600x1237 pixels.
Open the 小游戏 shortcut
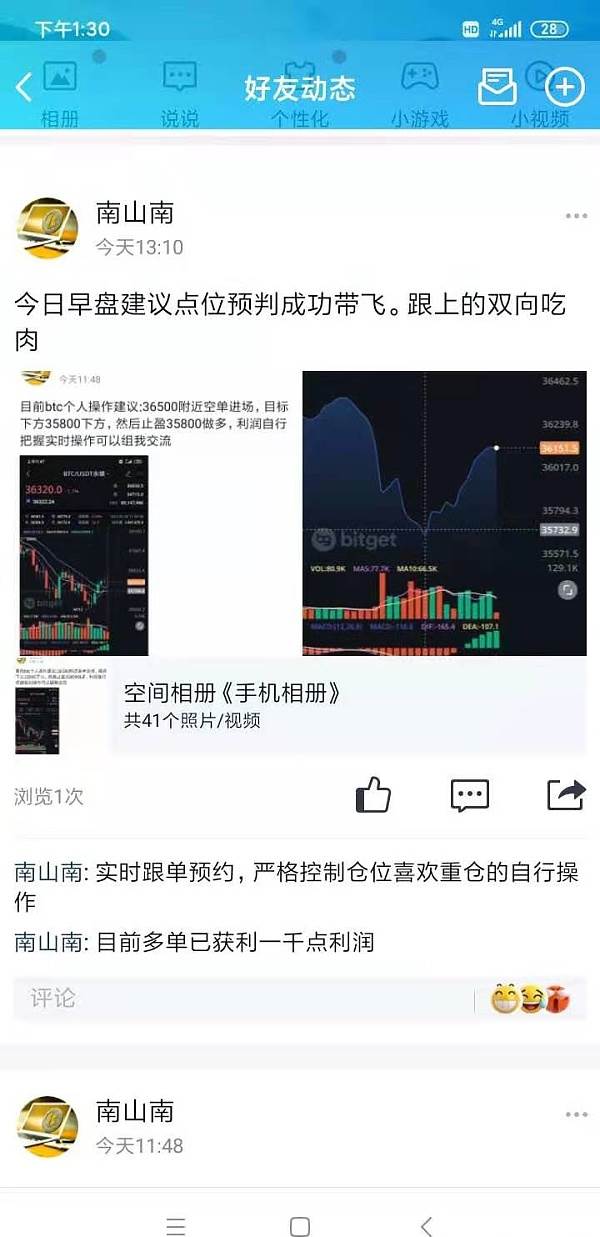tap(420, 95)
